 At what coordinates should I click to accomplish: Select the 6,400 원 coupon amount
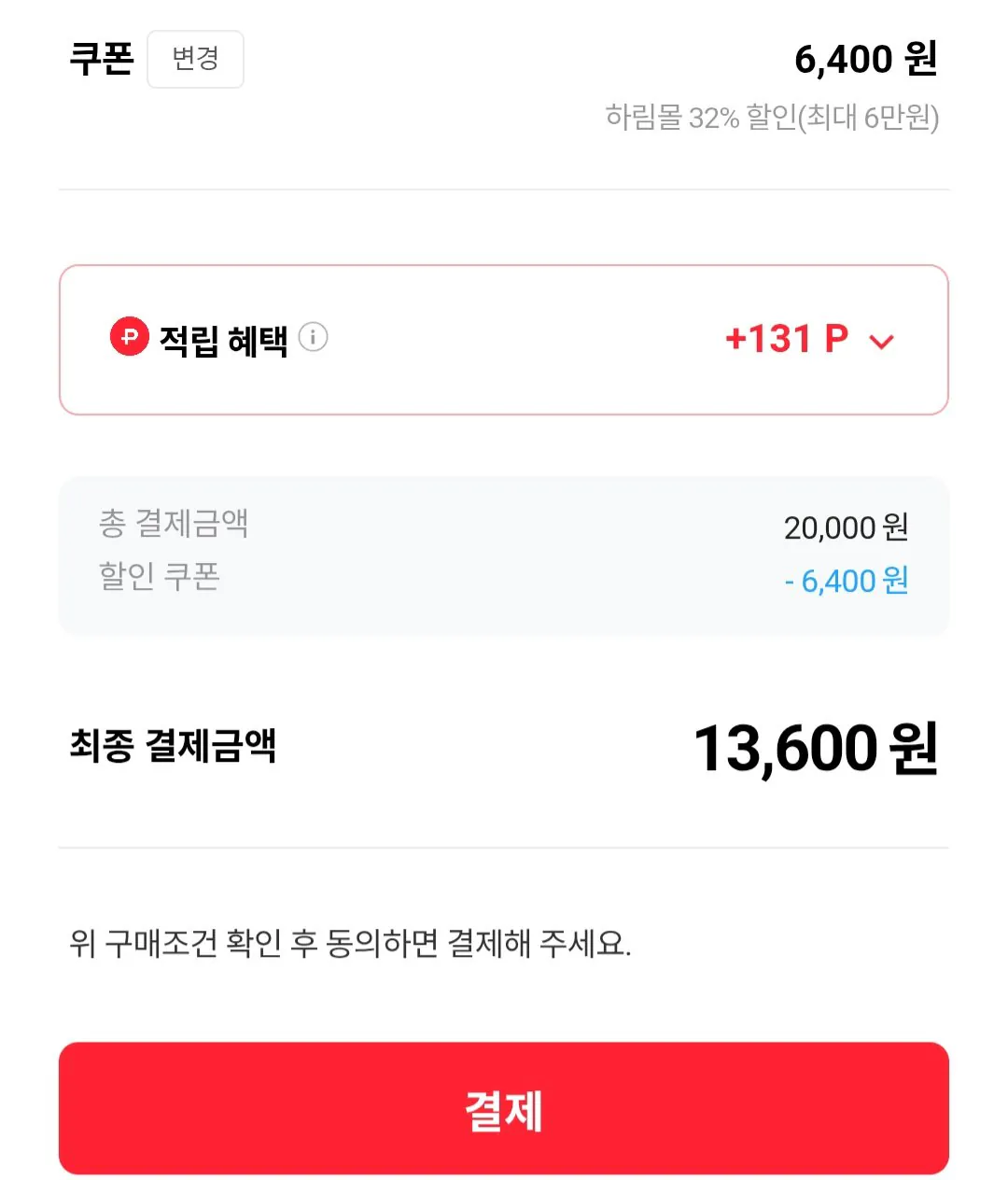click(x=865, y=59)
